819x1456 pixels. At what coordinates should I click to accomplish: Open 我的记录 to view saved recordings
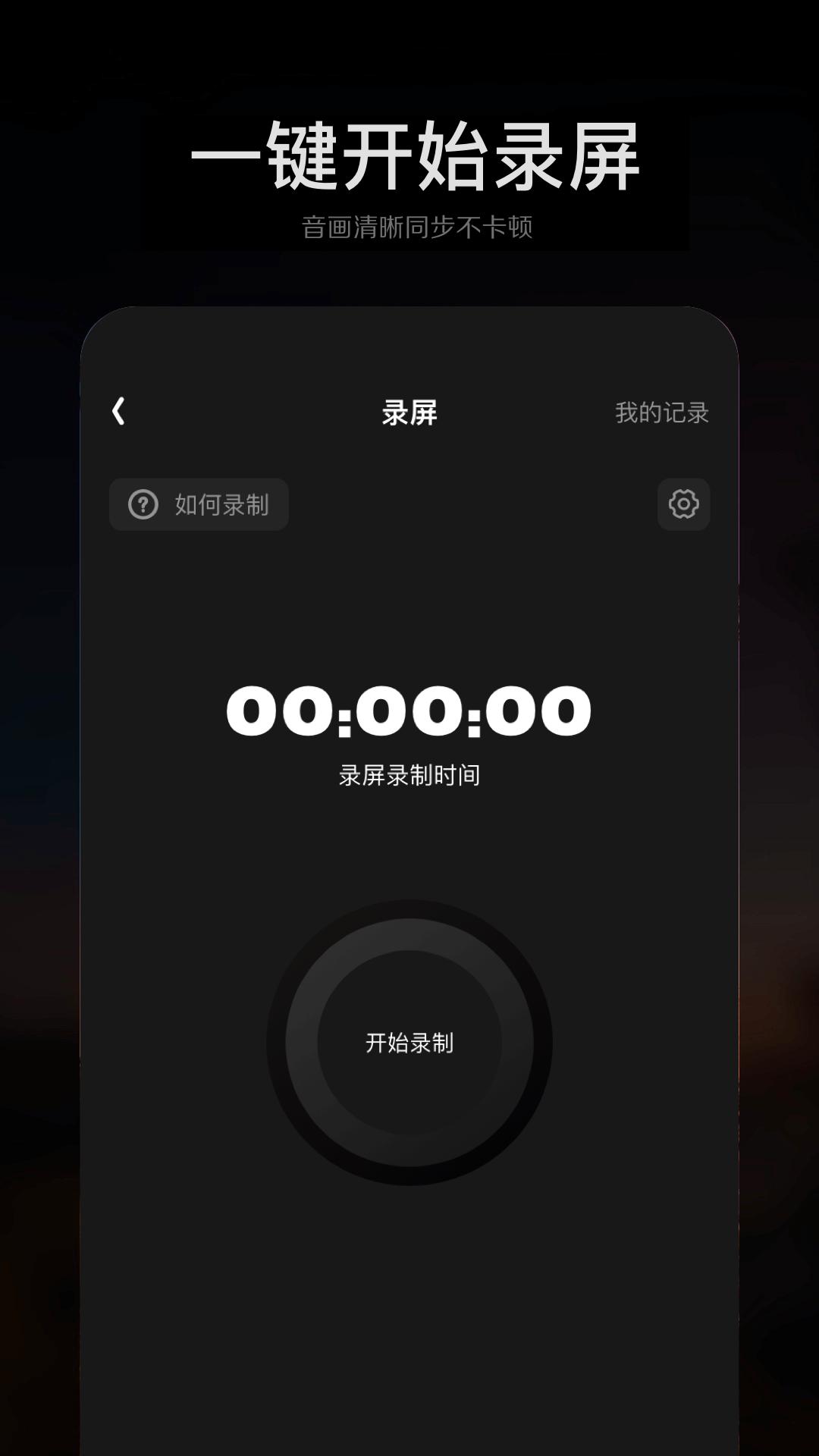coord(663,412)
